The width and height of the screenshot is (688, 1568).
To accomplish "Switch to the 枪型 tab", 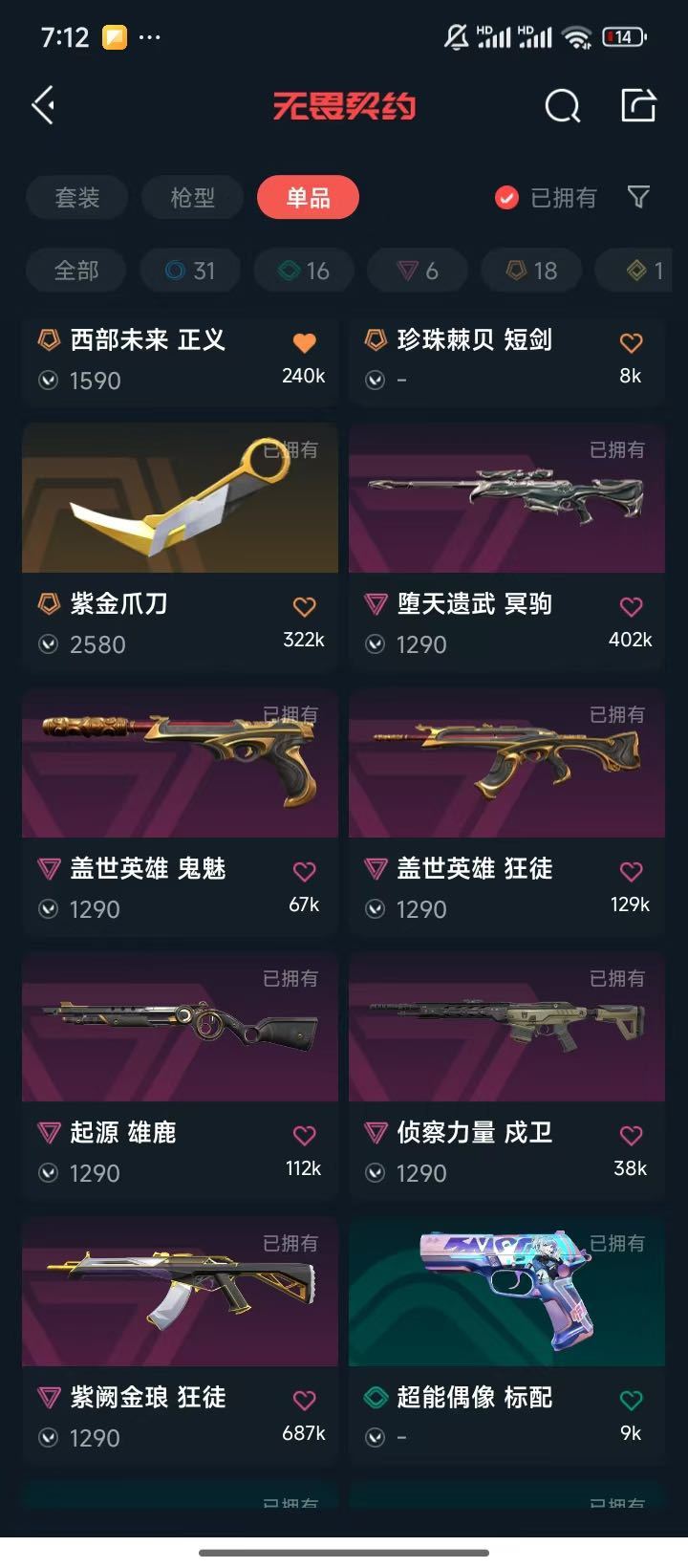I will tap(192, 198).
